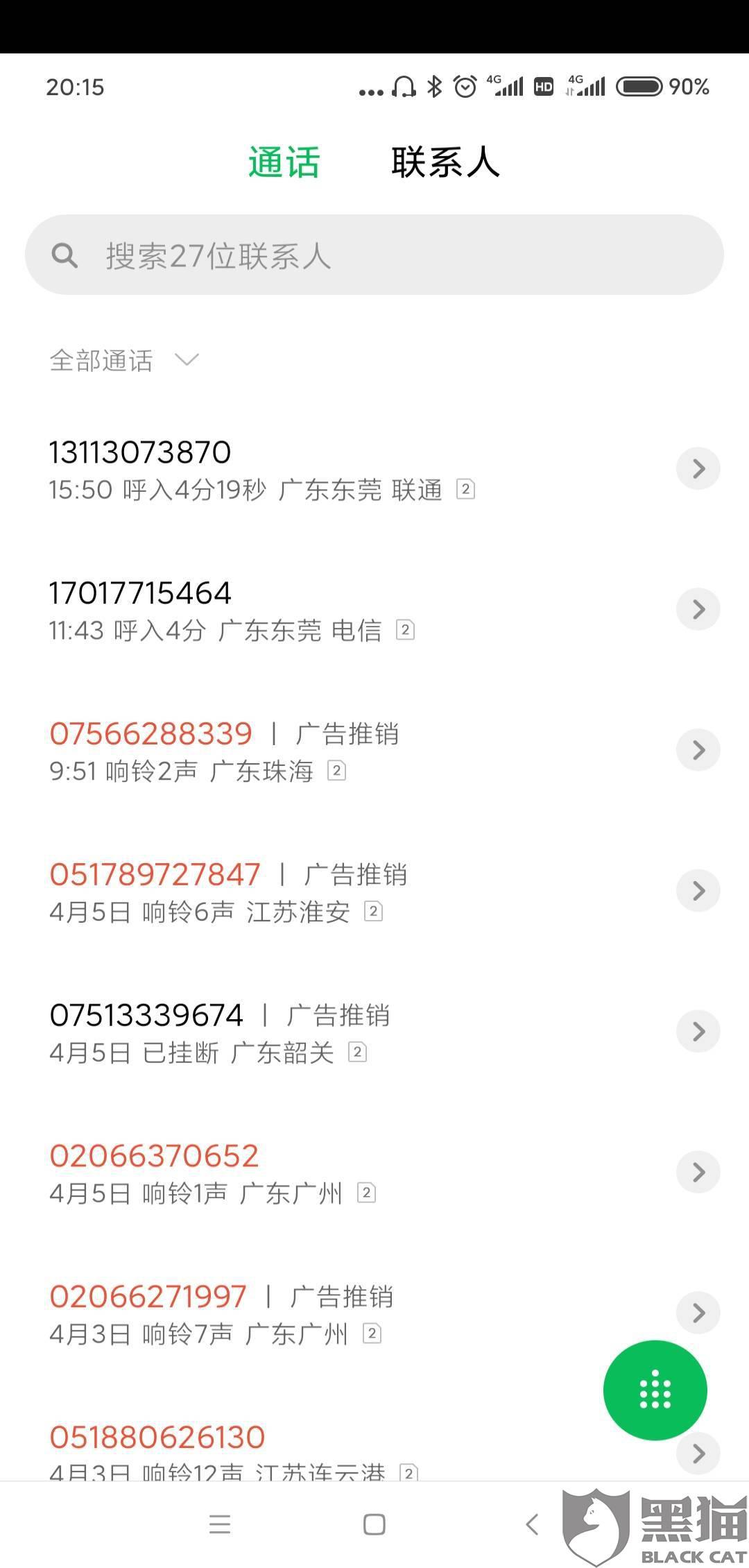Dial the missed number 02066370652
Viewport: 749px width, 1568px height.
(277, 1173)
